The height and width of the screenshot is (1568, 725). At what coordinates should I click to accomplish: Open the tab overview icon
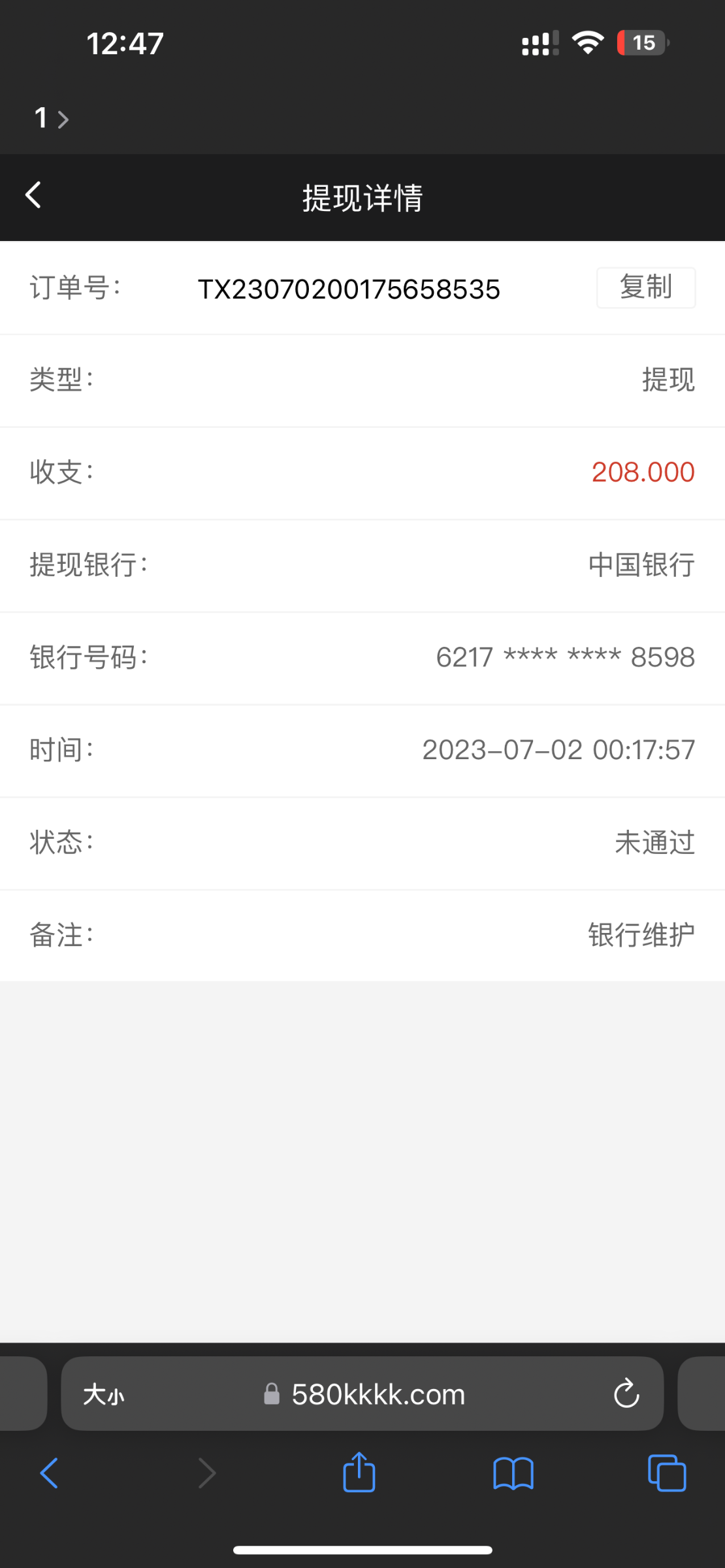tap(667, 1473)
